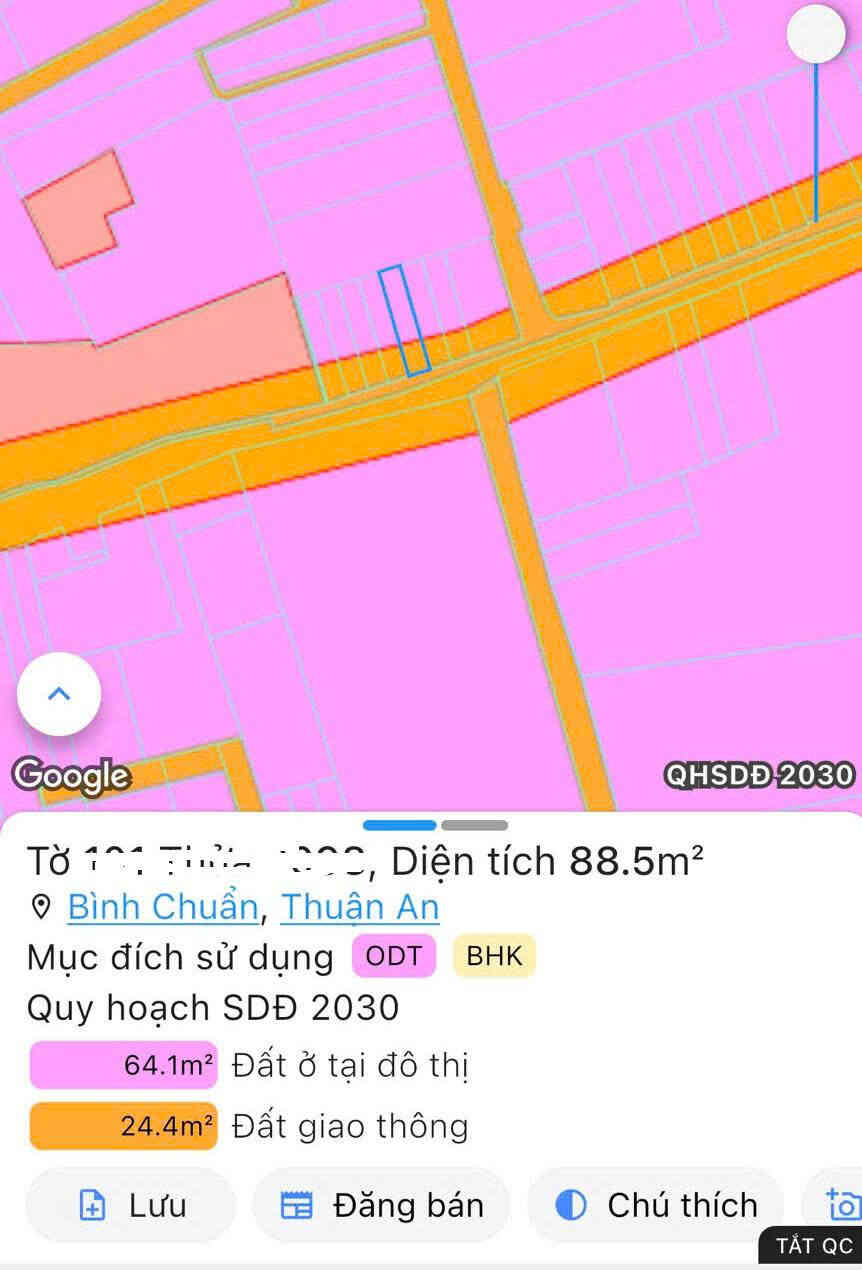Click the Google logo on the map

(x=70, y=775)
